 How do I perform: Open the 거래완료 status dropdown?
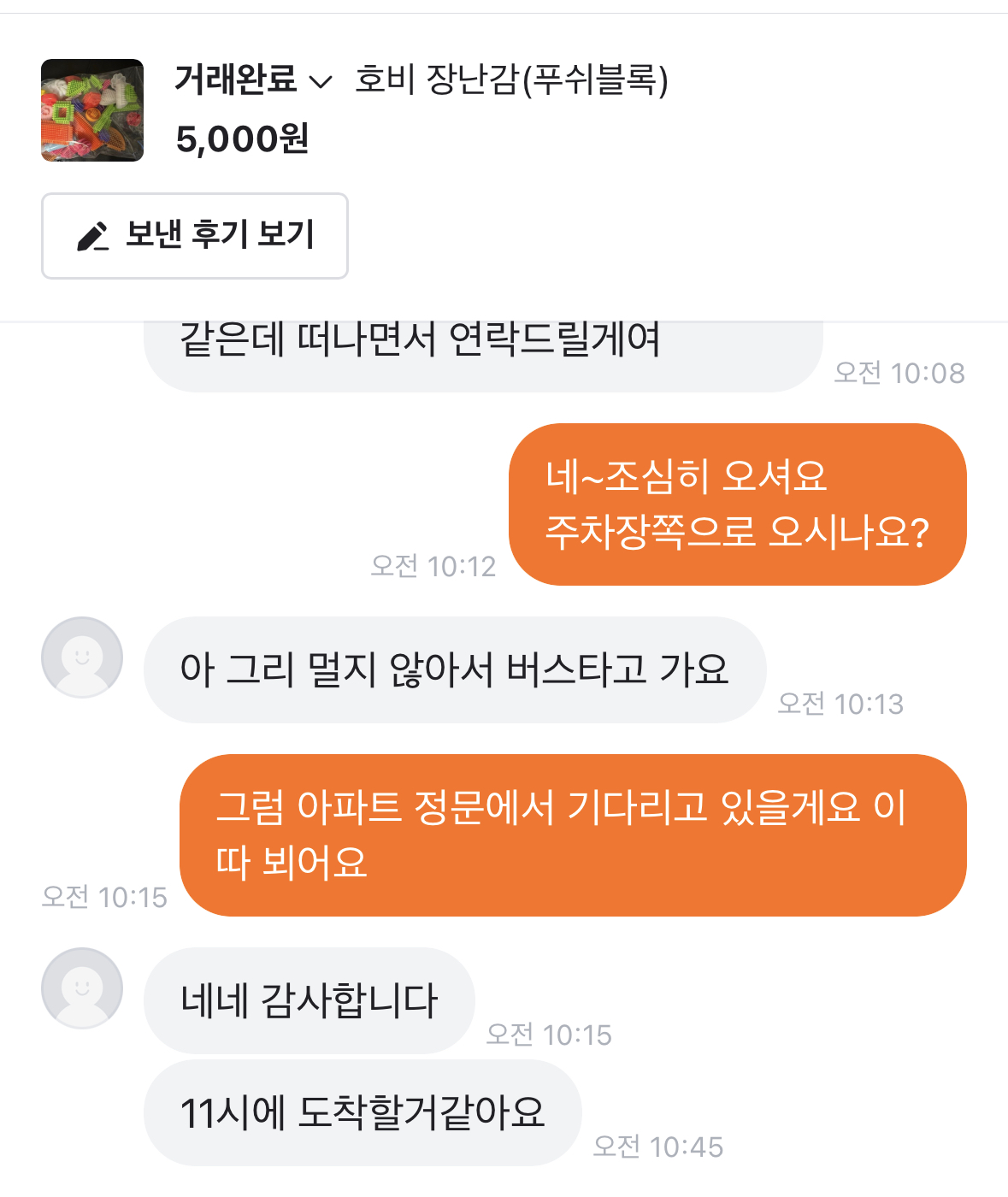253,80
